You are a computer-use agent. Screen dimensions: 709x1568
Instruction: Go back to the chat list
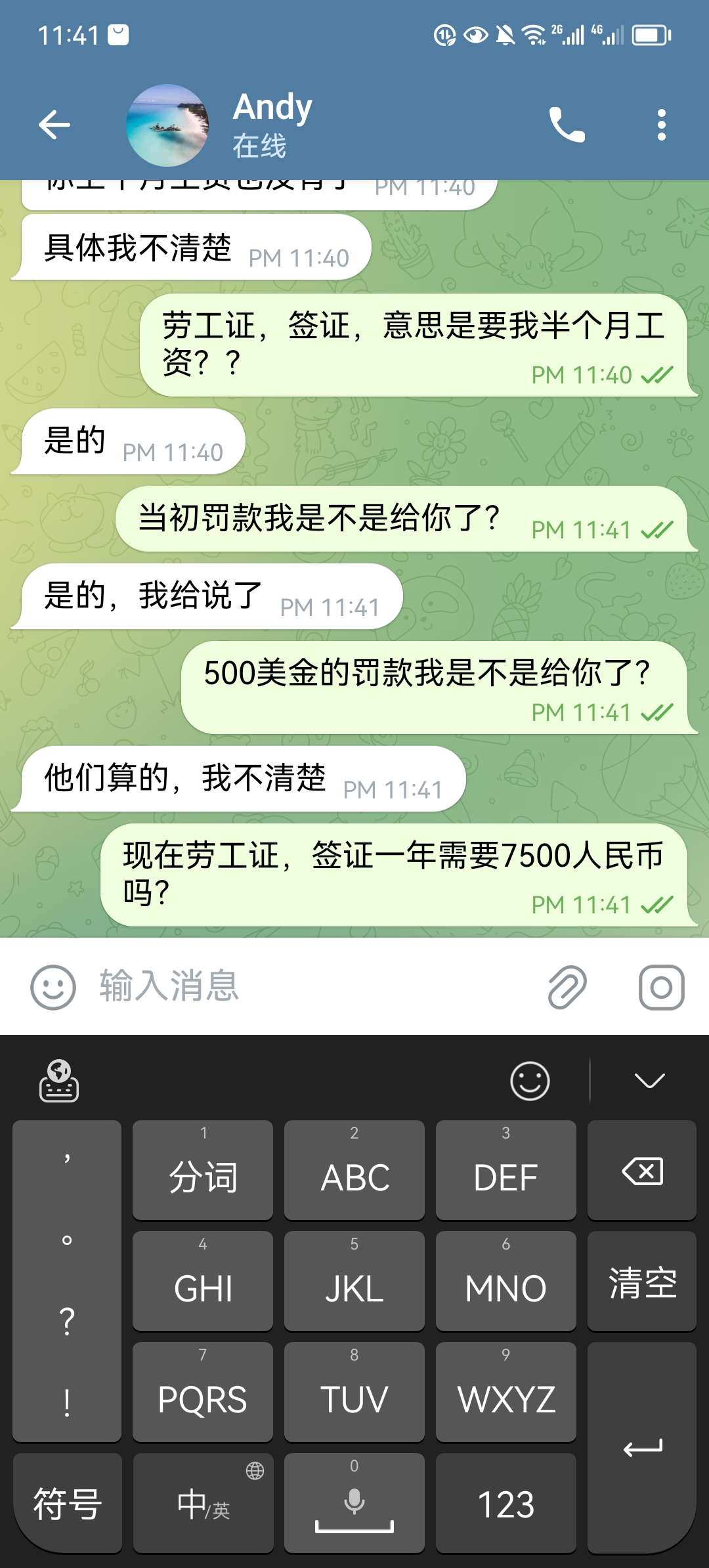click(54, 125)
